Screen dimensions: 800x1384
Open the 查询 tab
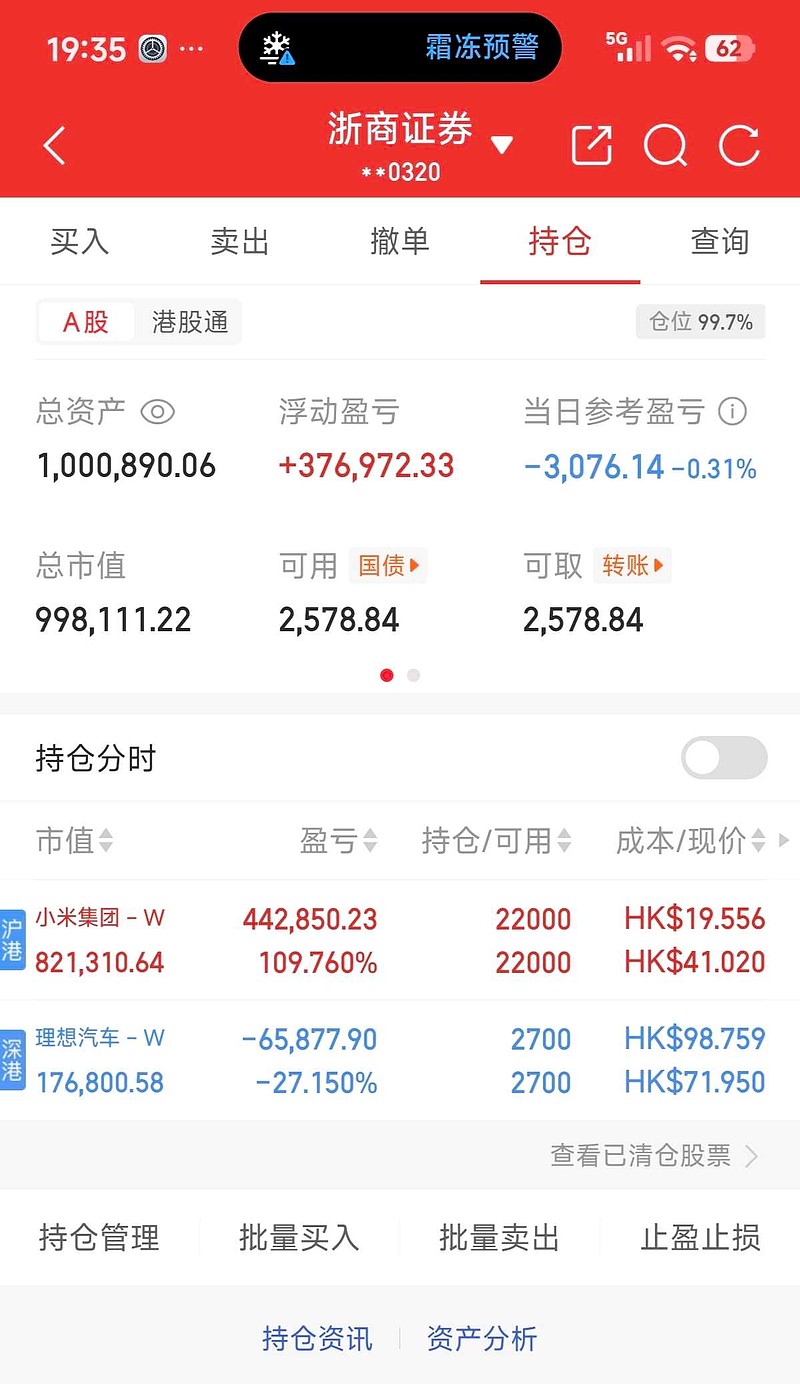[719, 241]
